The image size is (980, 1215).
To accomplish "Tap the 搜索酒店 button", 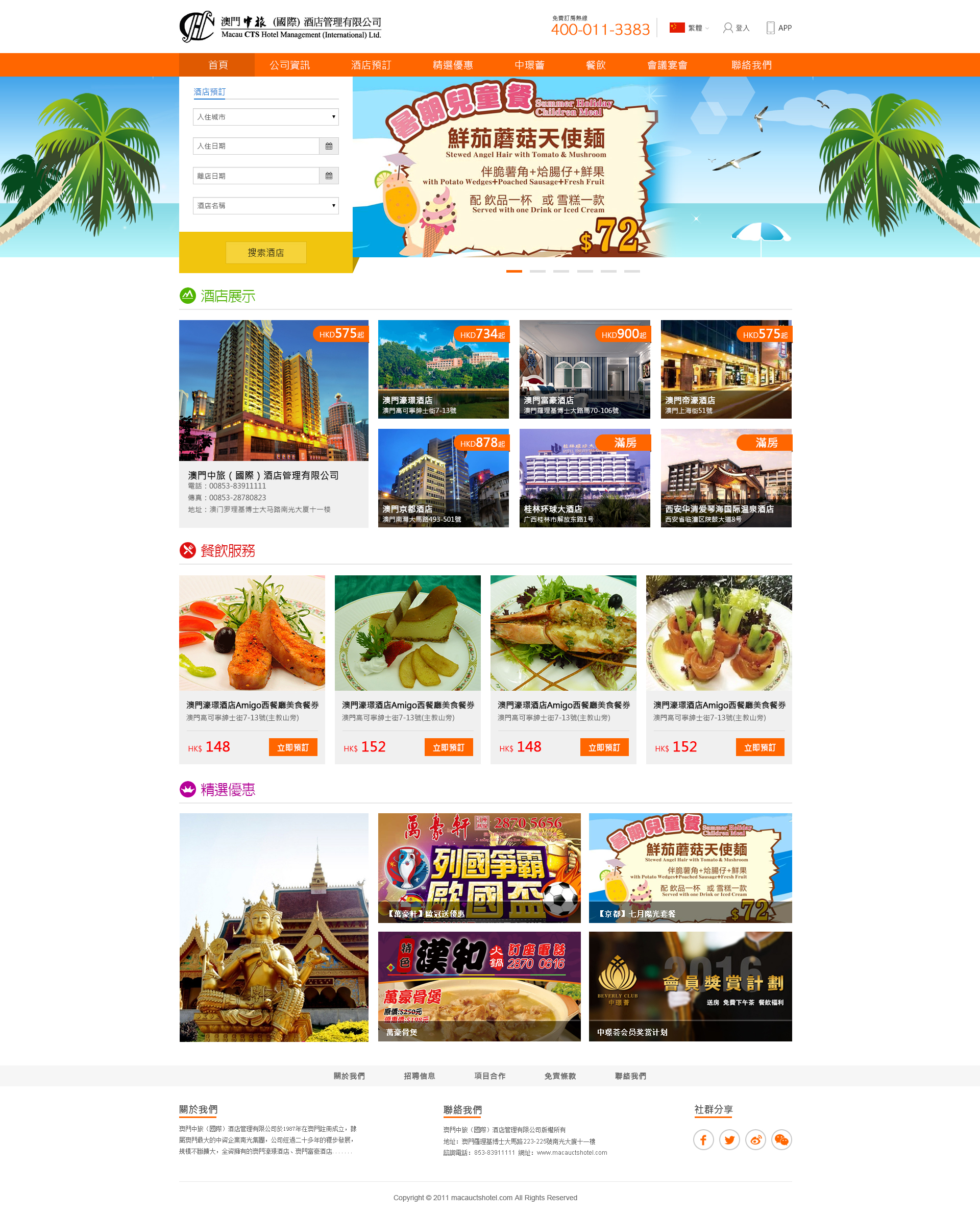I will (265, 252).
